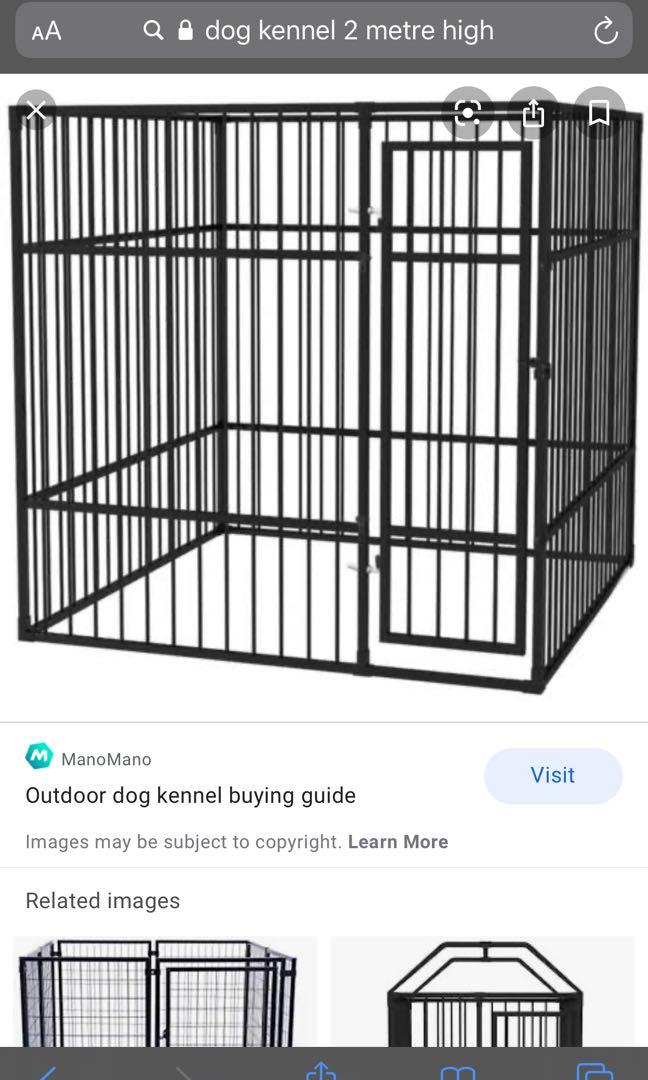Image resolution: width=648 pixels, height=1080 pixels.
Task: Open the reader text size menu
Action: [46, 31]
